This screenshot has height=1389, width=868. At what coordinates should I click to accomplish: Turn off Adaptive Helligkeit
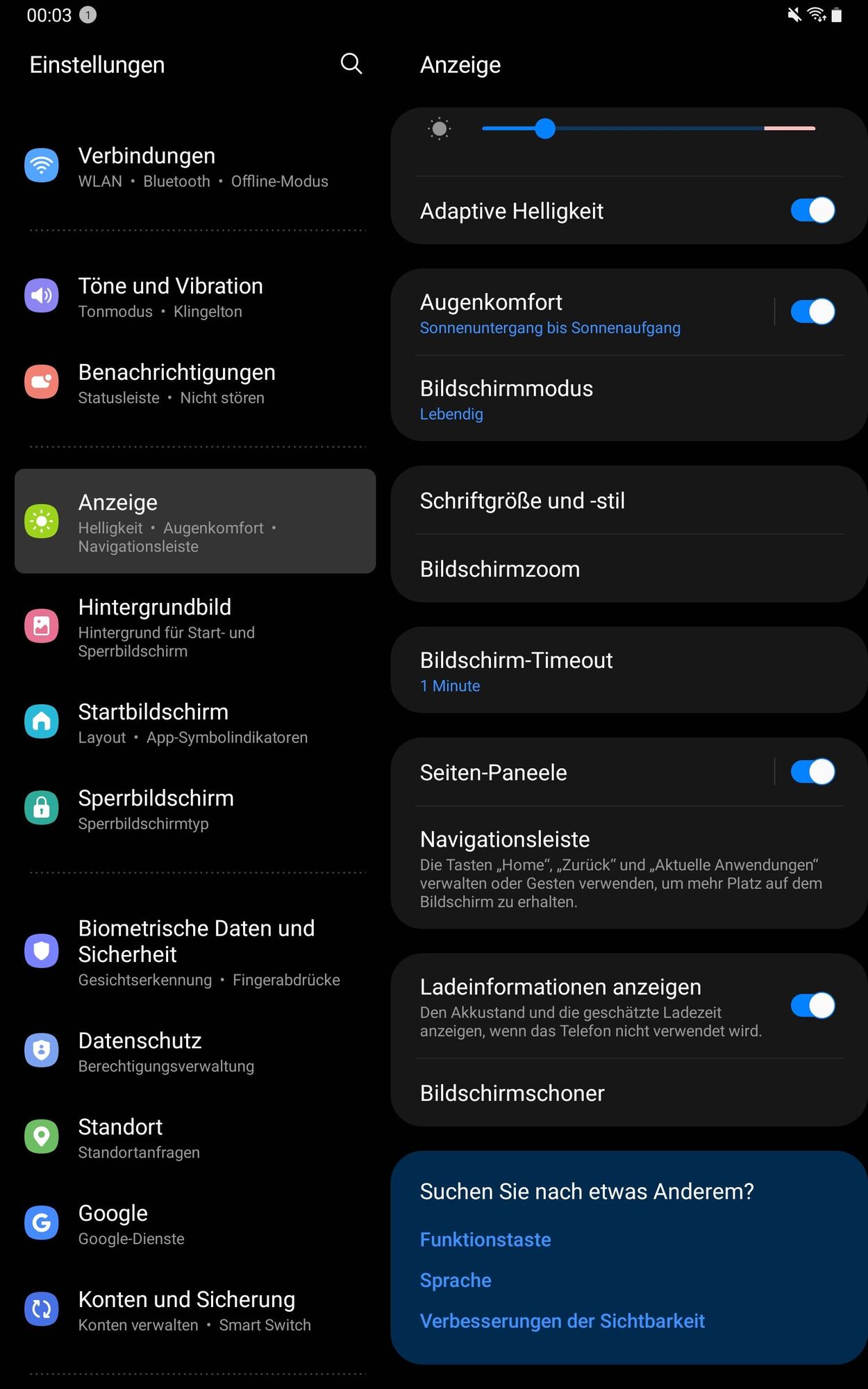tap(812, 210)
